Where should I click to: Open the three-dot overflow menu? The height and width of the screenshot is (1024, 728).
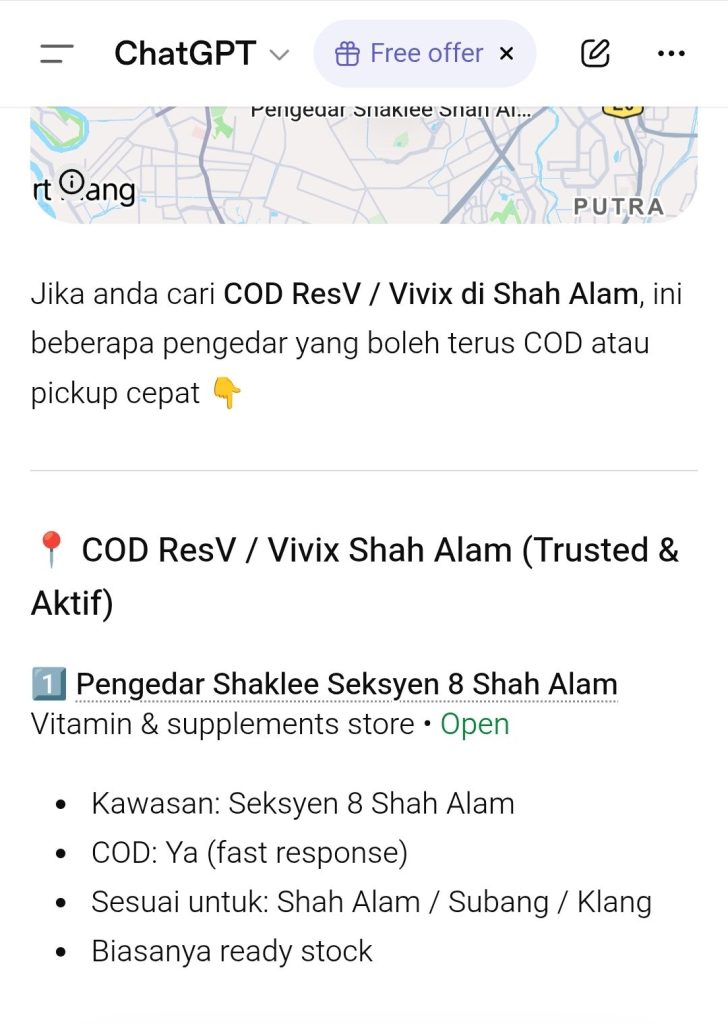pyautogui.click(x=670, y=53)
